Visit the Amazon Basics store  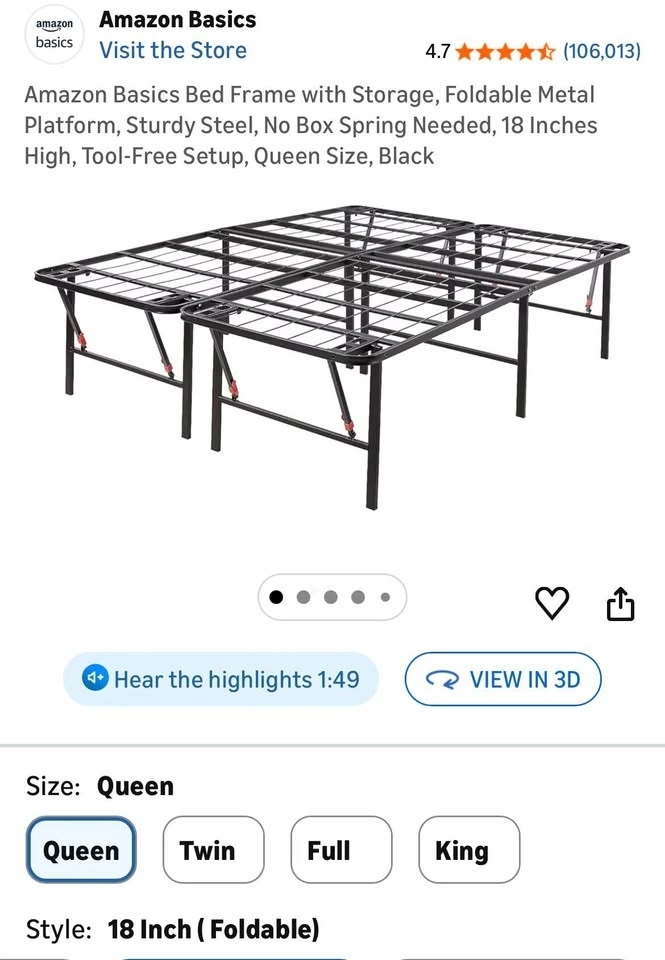pyautogui.click(x=172, y=50)
